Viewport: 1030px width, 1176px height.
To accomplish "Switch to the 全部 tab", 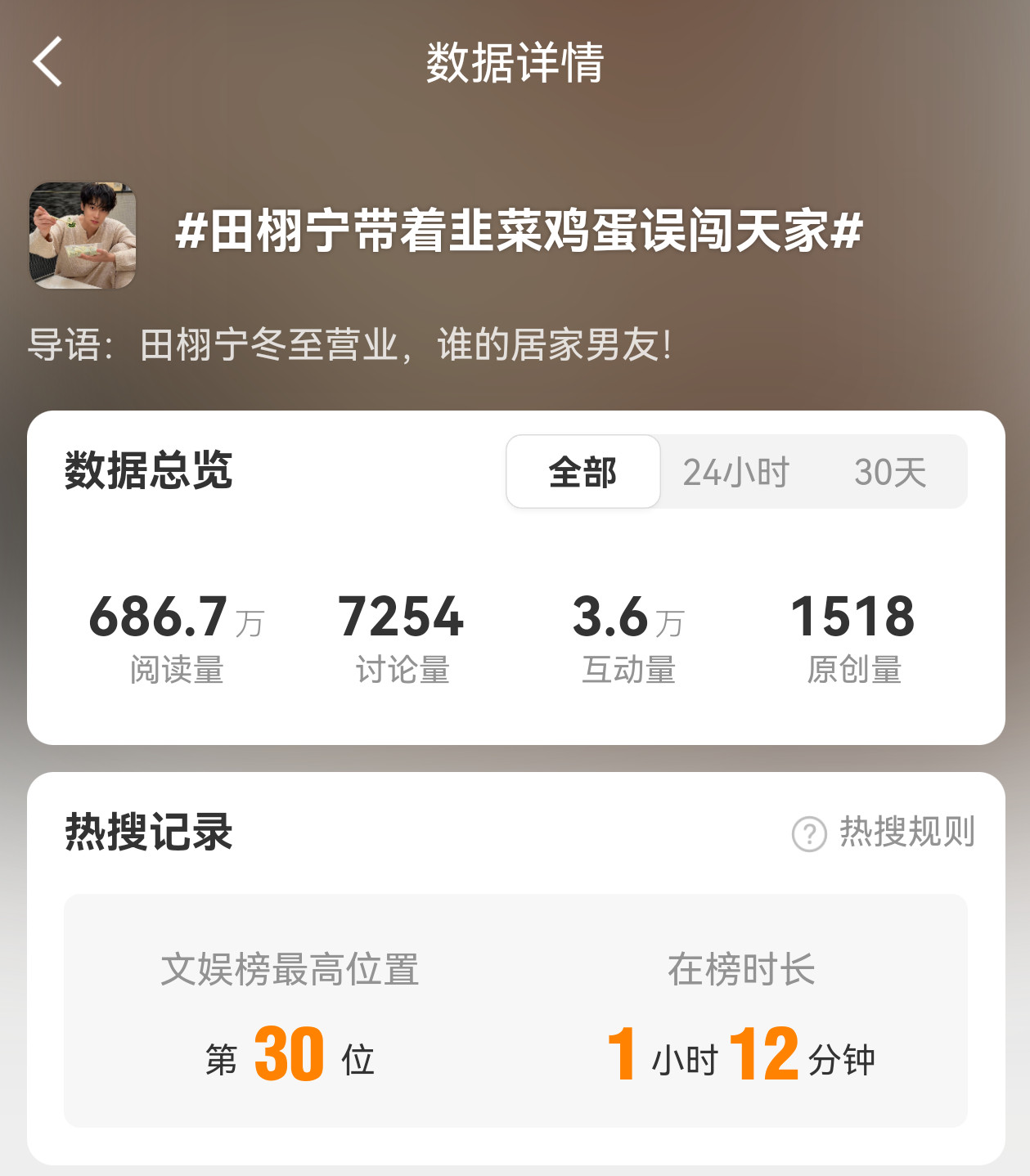I will point(582,473).
